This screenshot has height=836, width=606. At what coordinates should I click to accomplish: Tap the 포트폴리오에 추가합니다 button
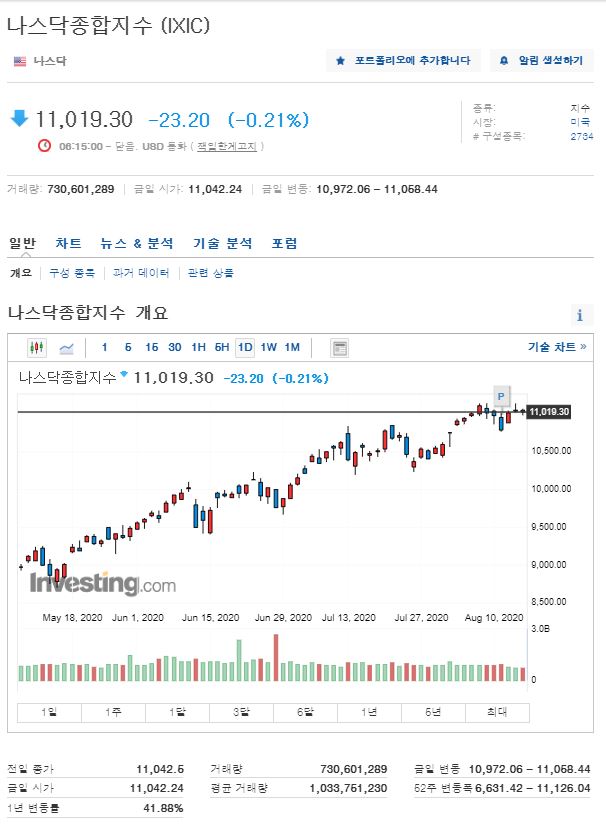[x=403, y=61]
